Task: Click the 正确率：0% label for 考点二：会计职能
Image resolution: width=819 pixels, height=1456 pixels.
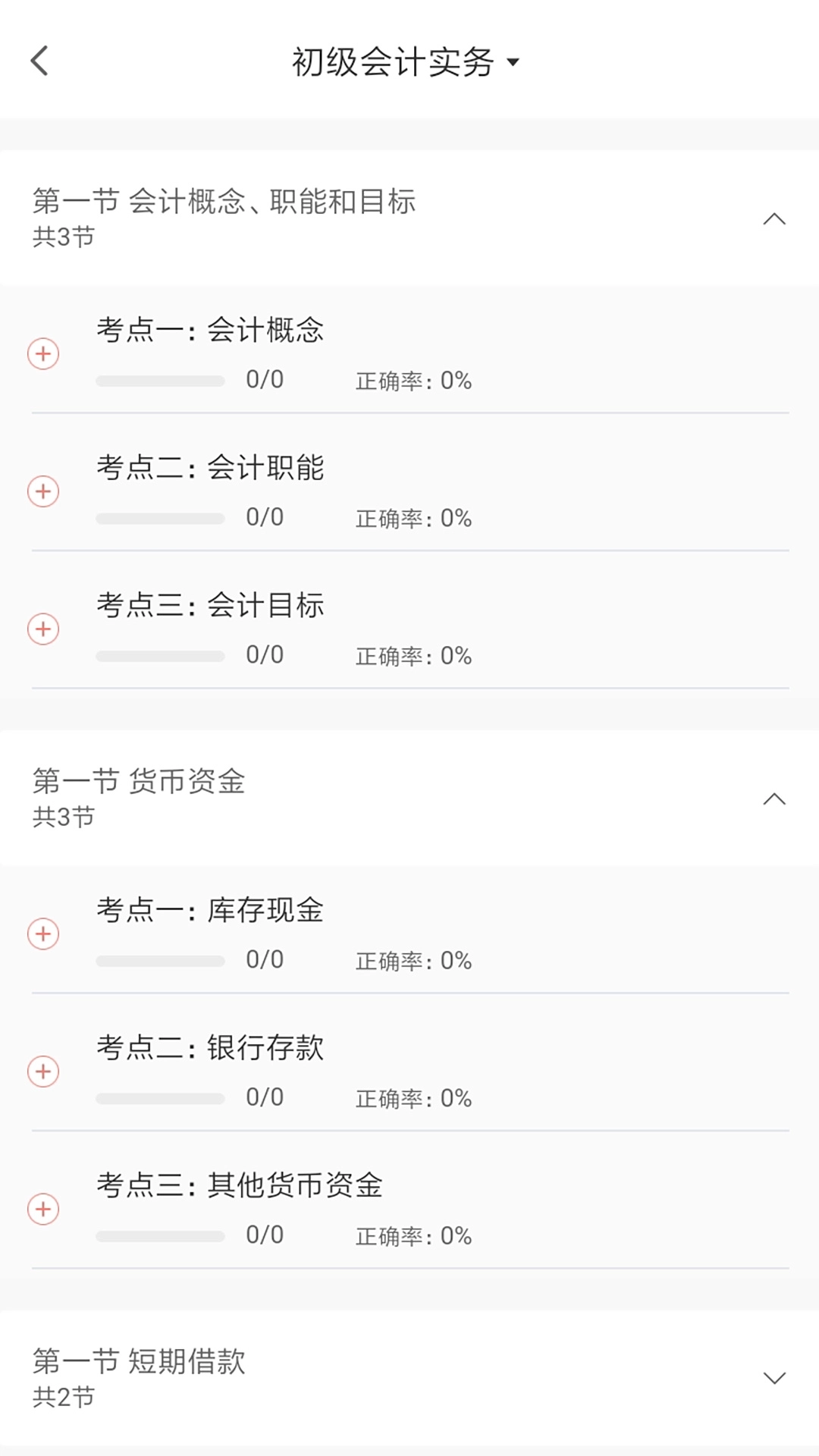Action: point(413,519)
